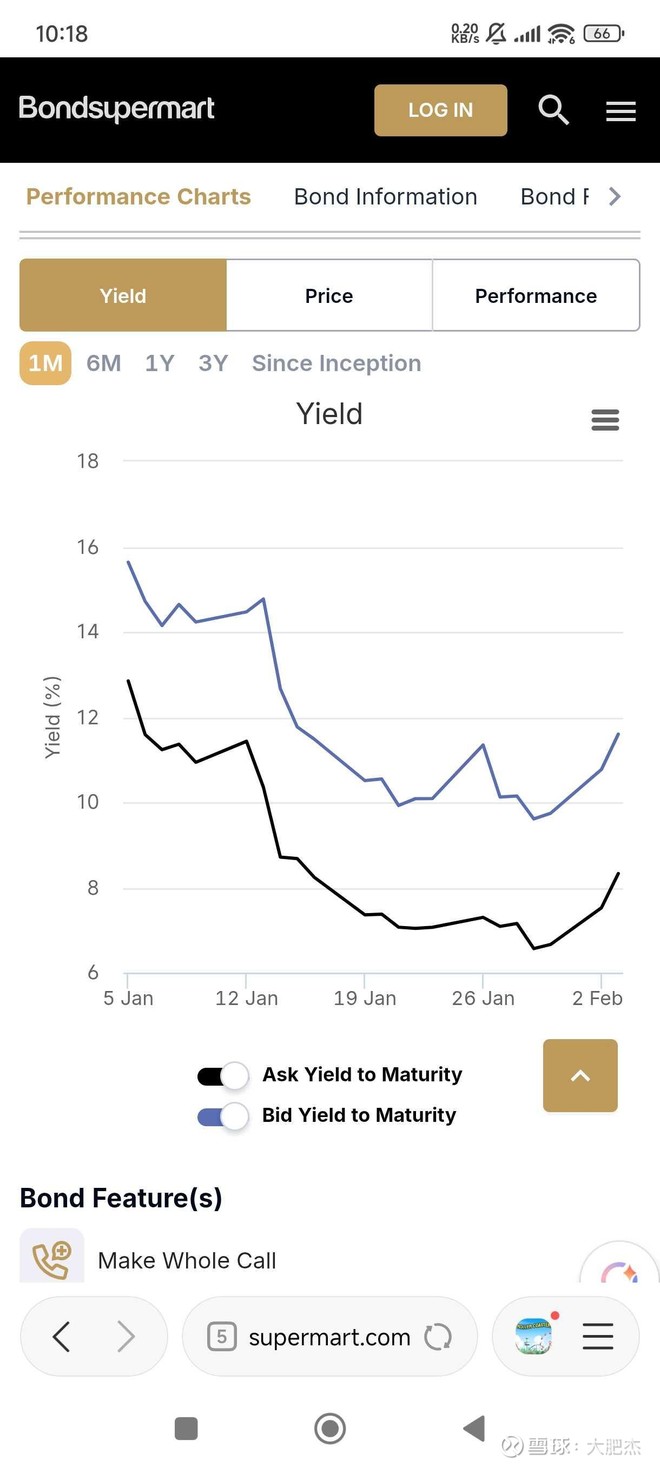Switch to the Price chart
Image resolution: width=660 pixels, height=1467 pixels.
tap(329, 296)
